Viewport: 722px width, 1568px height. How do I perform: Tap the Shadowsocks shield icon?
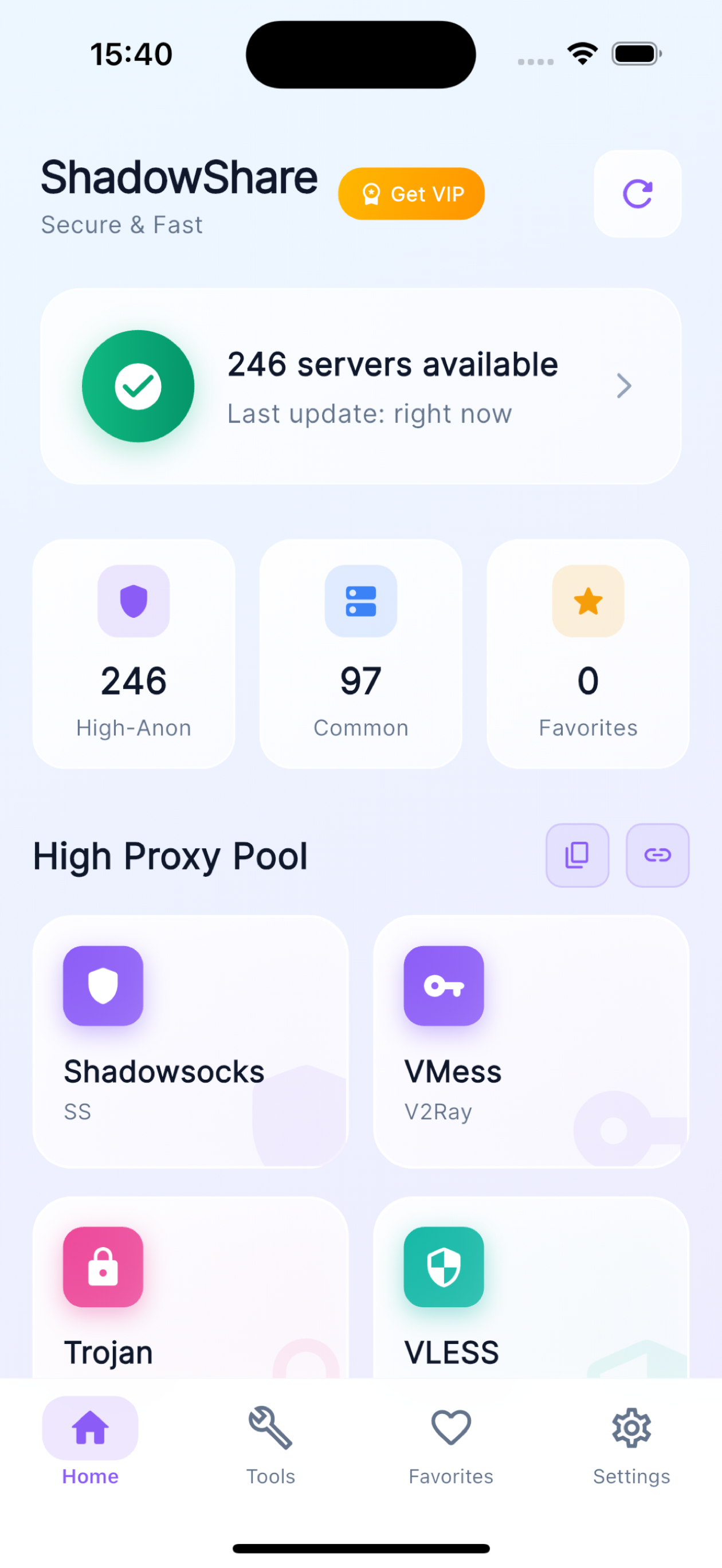click(x=103, y=986)
